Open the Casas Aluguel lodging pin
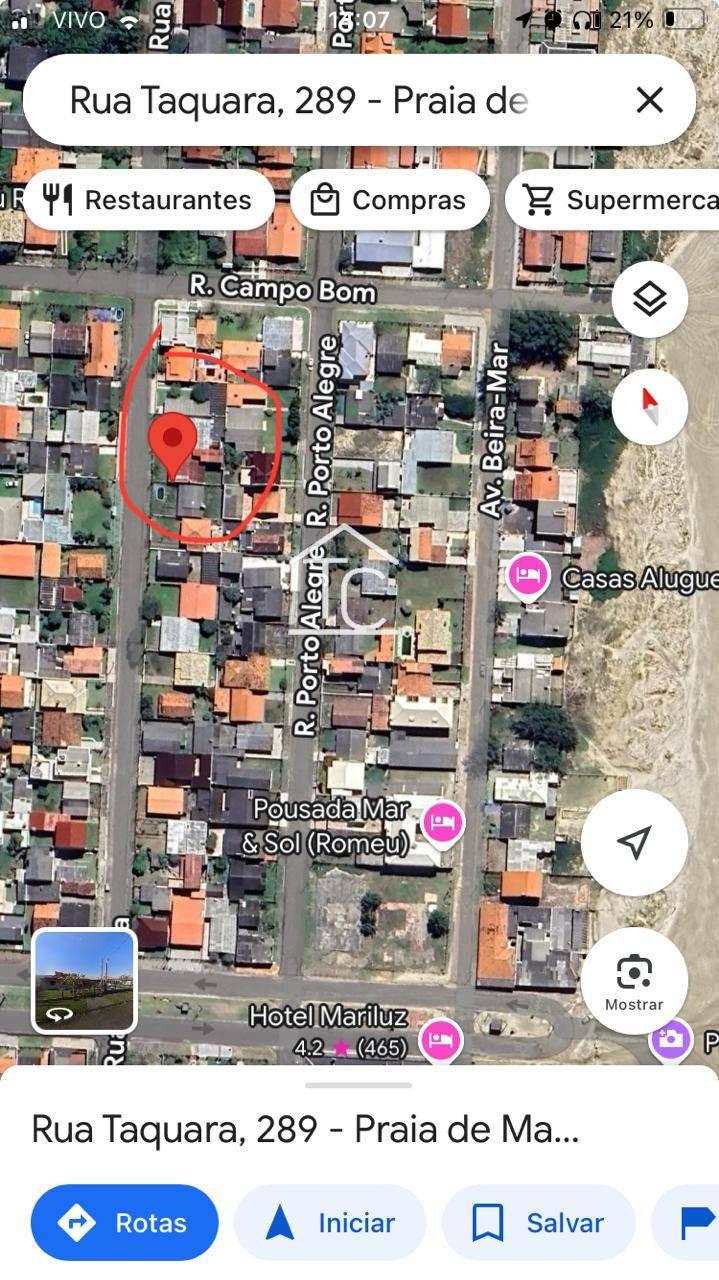Screen dimensions: 719x1280 click(527, 576)
